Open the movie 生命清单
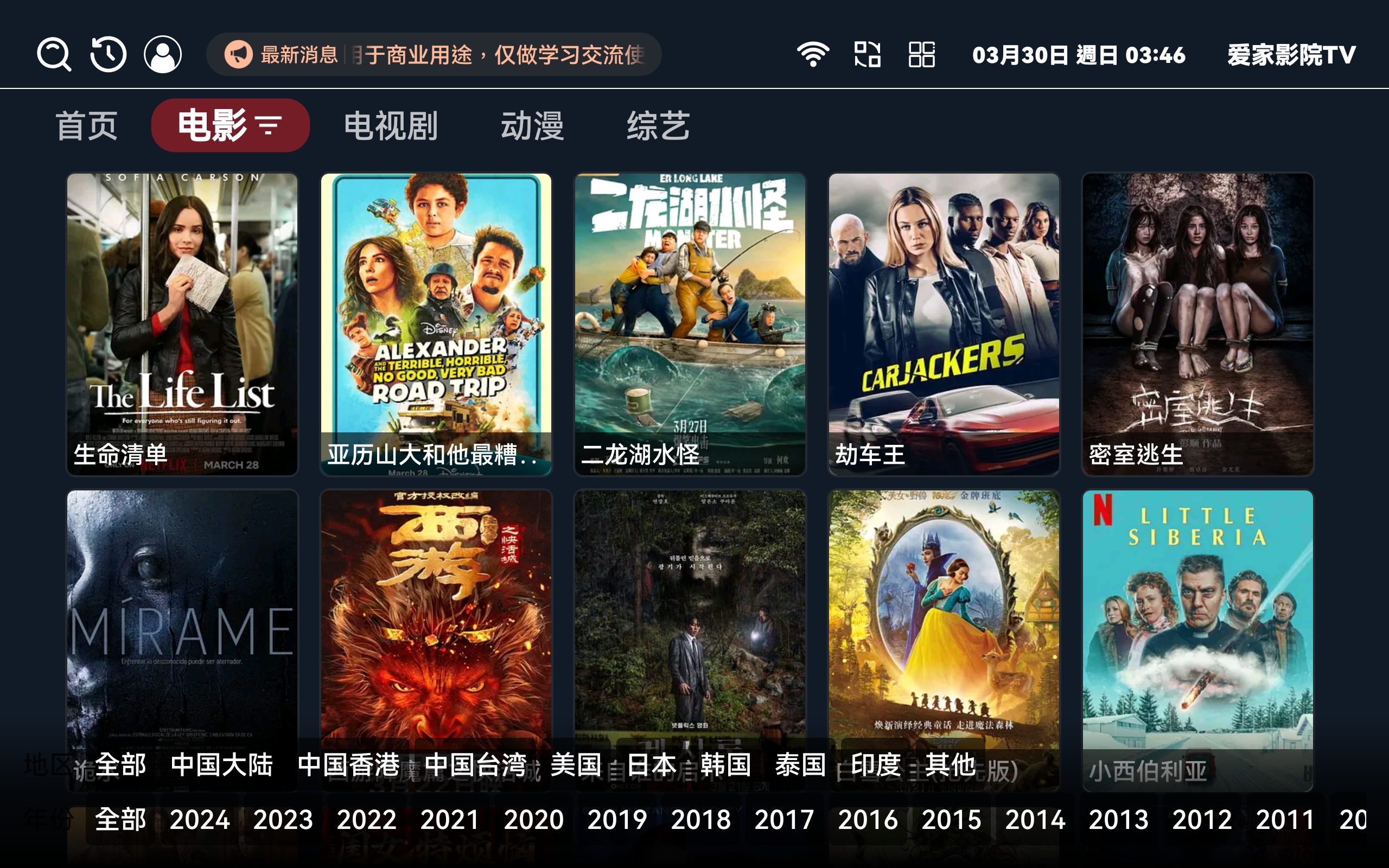 click(x=182, y=324)
